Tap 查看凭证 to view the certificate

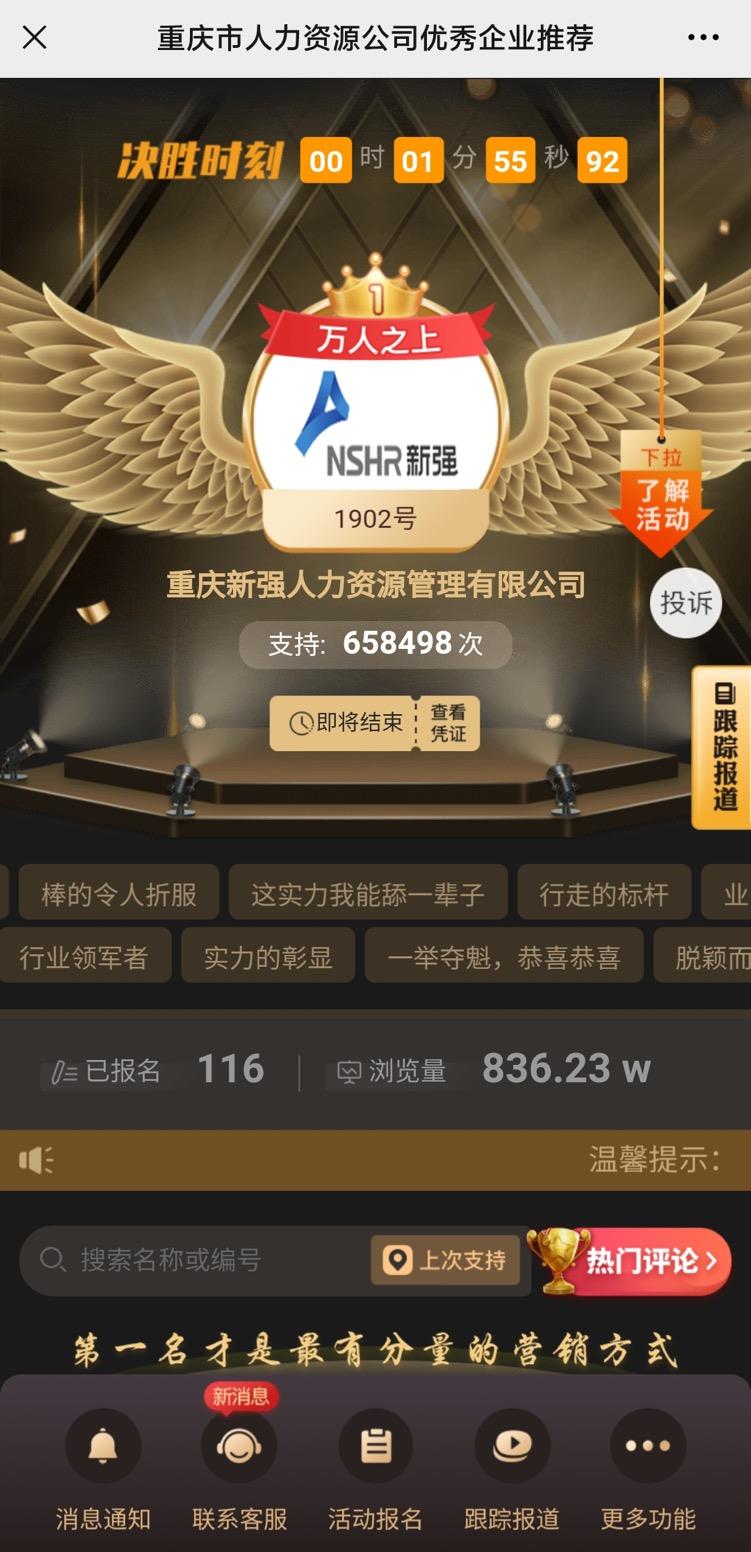(448, 723)
